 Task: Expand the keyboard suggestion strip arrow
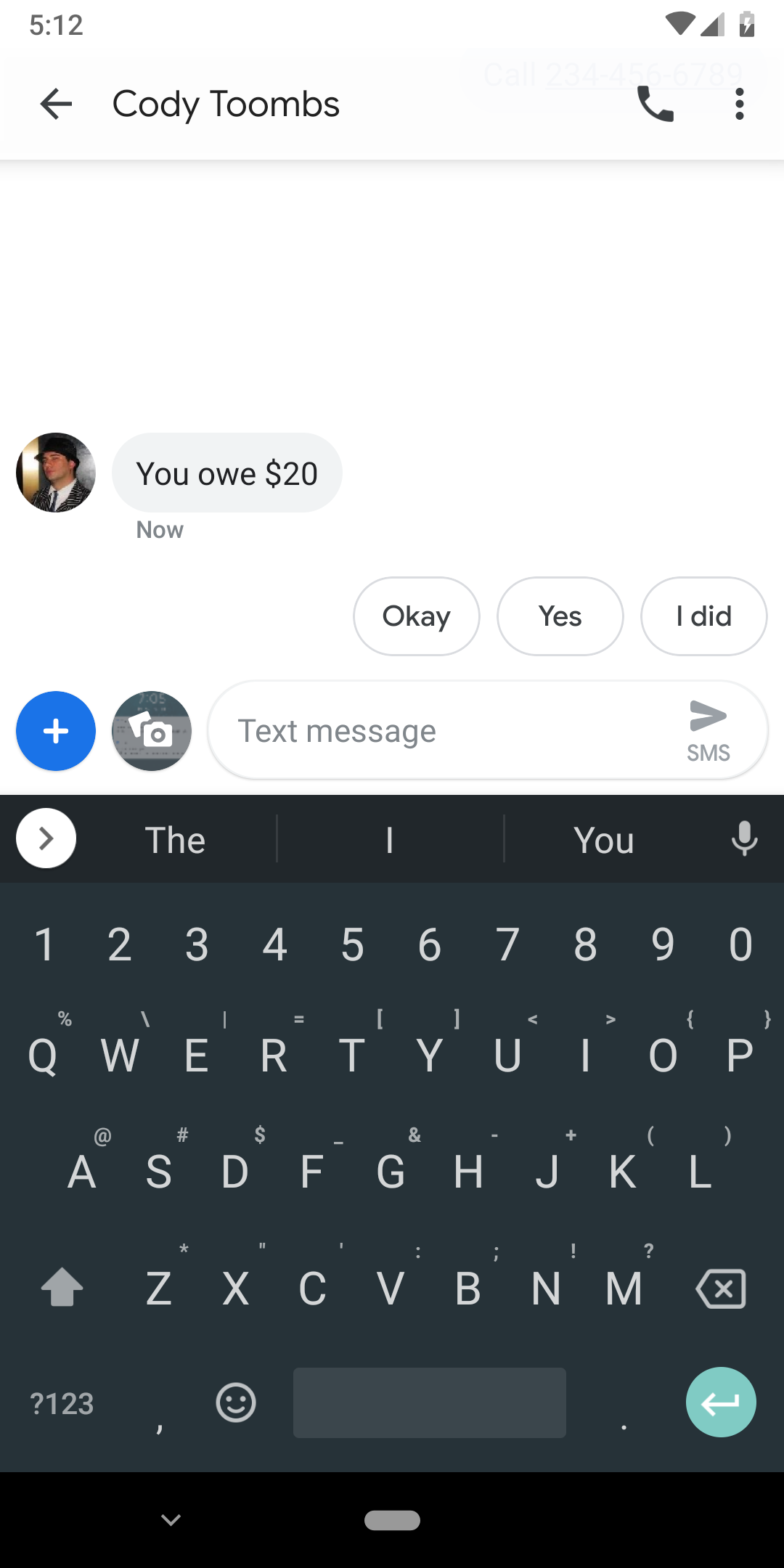[x=46, y=838]
